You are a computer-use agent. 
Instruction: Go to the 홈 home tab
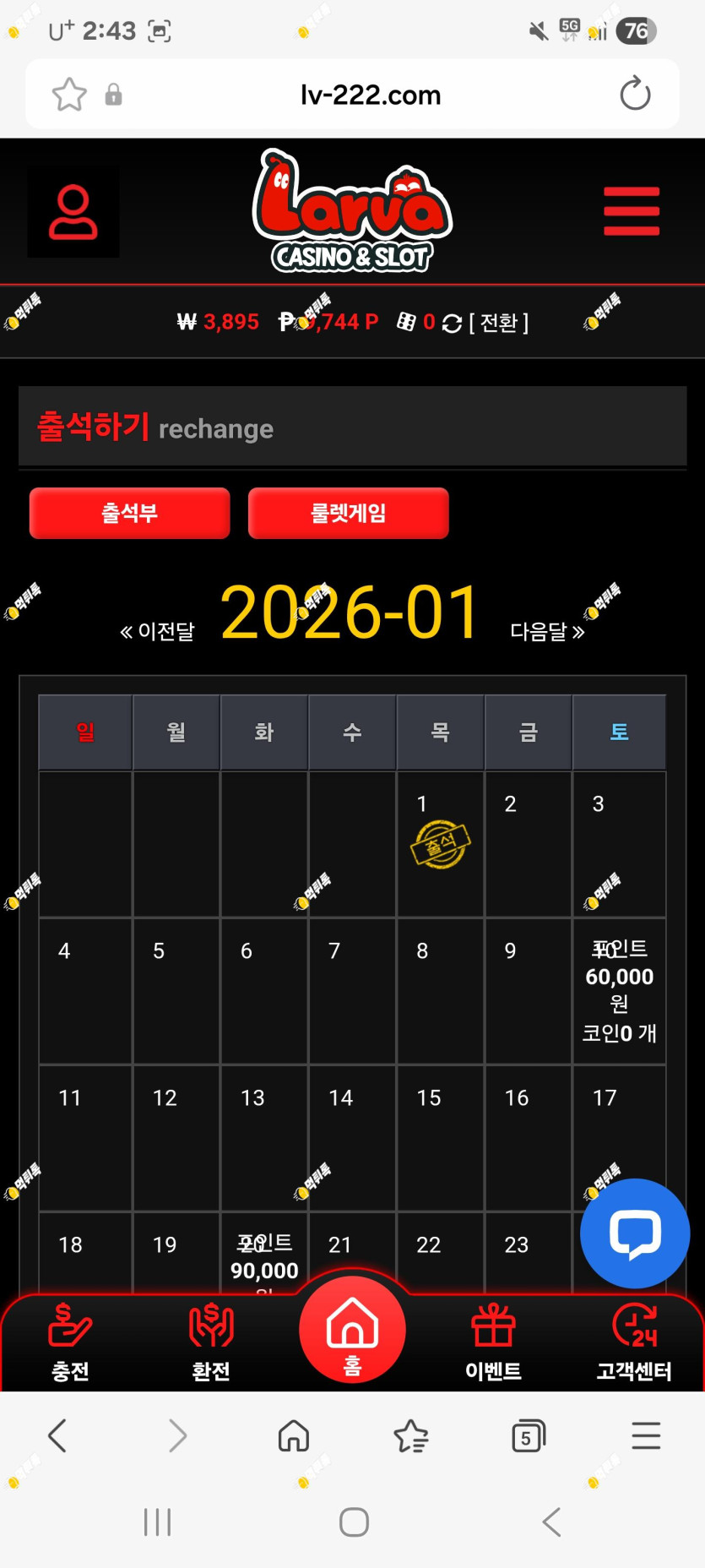(x=352, y=1331)
